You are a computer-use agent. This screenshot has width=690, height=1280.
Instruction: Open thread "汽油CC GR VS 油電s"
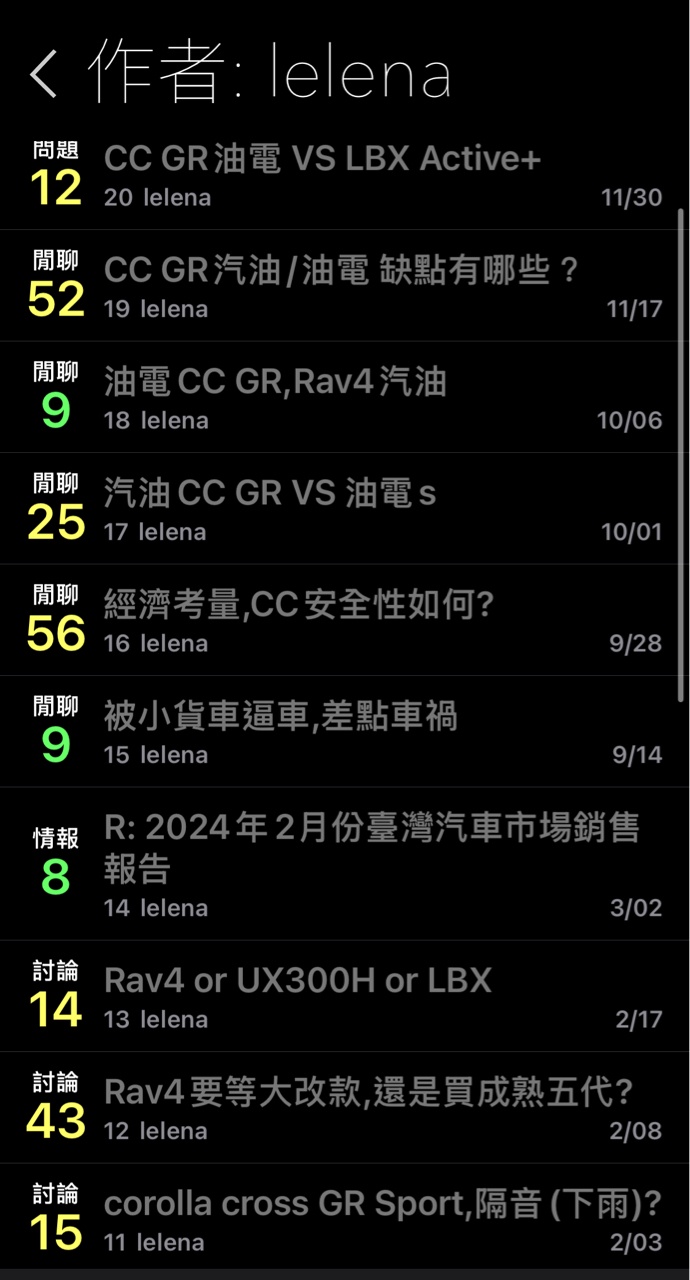(270, 494)
